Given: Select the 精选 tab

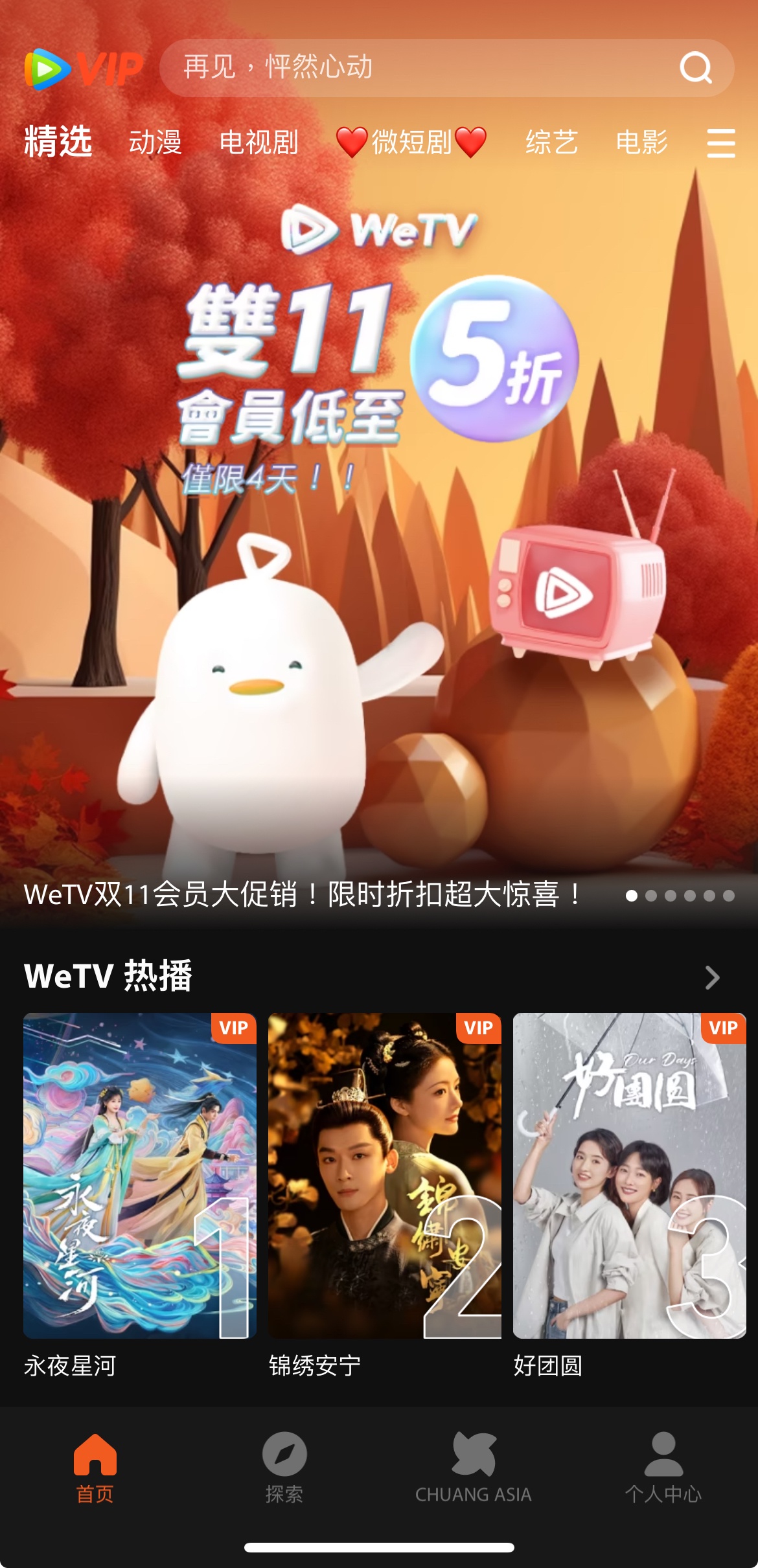Looking at the screenshot, I should [58, 141].
